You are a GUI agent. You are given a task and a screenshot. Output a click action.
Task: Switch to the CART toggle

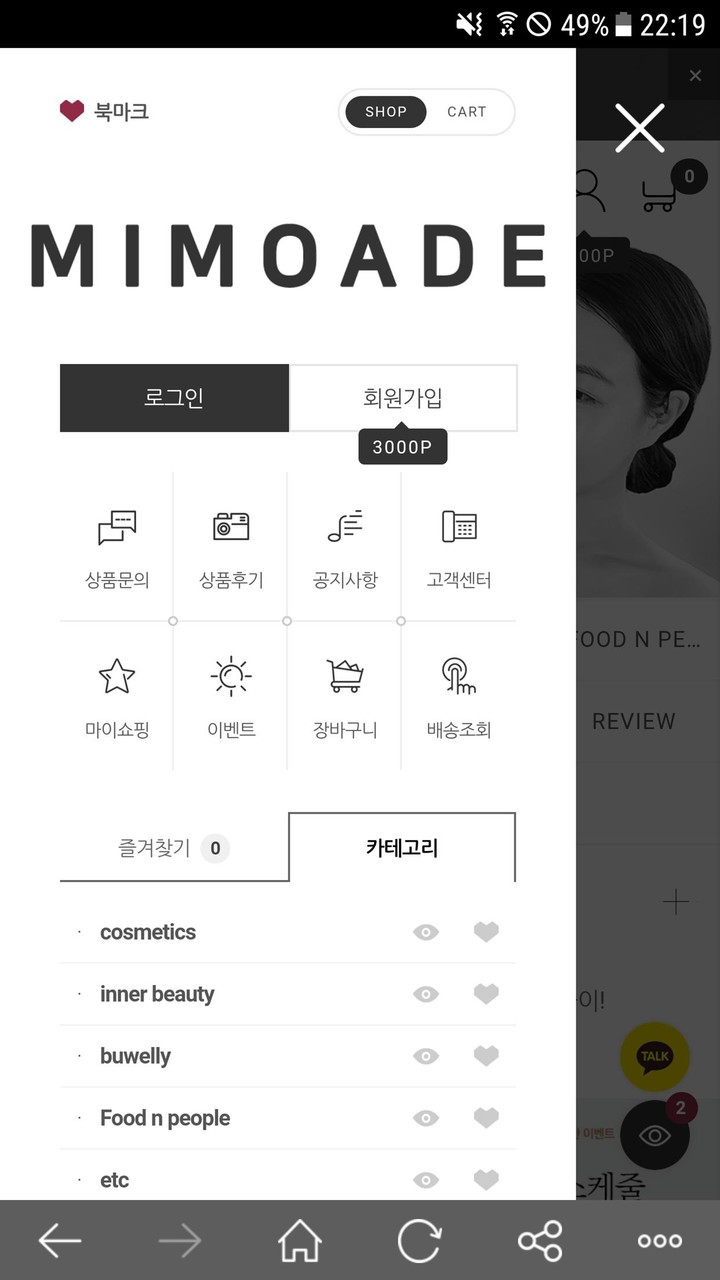pyautogui.click(x=466, y=112)
